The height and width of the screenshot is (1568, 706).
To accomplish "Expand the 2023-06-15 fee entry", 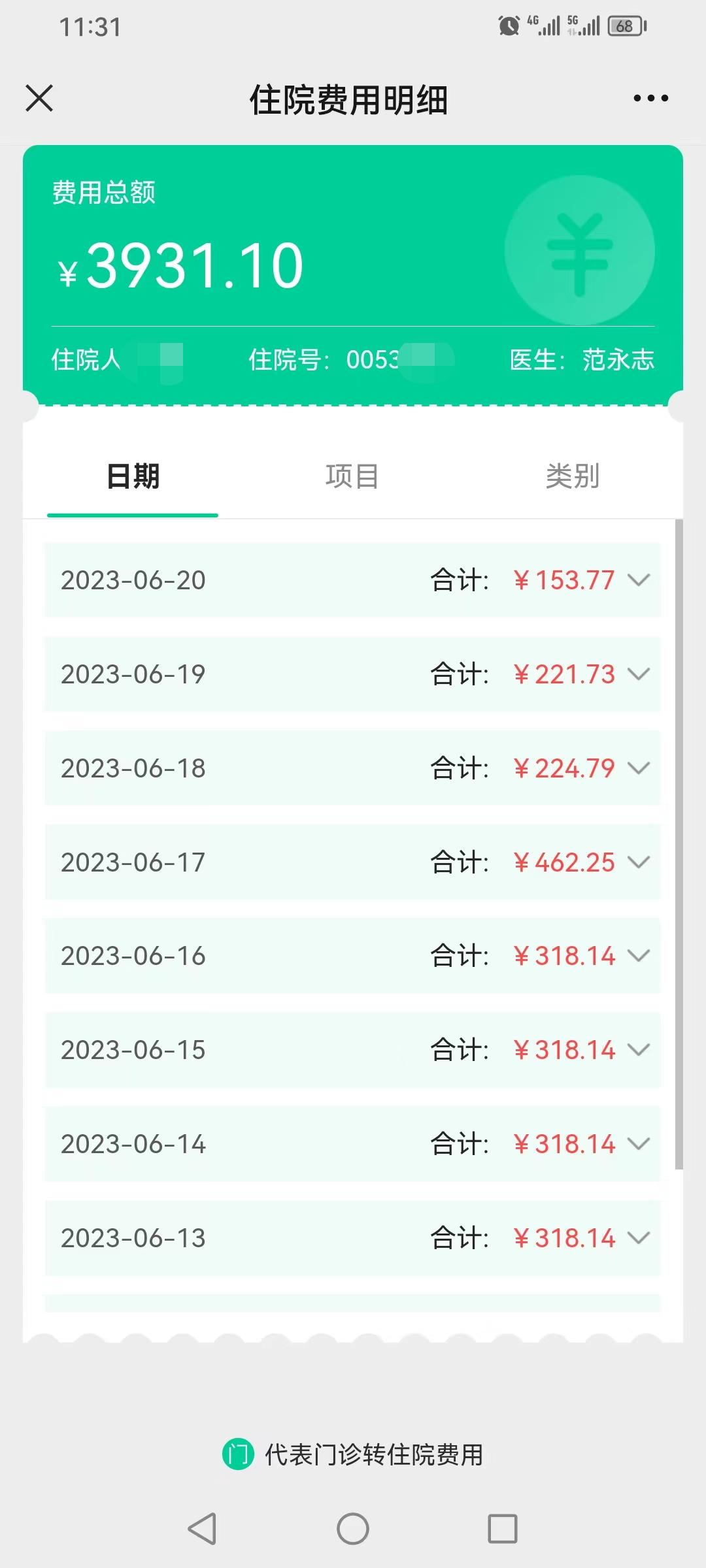I will (353, 1050).
